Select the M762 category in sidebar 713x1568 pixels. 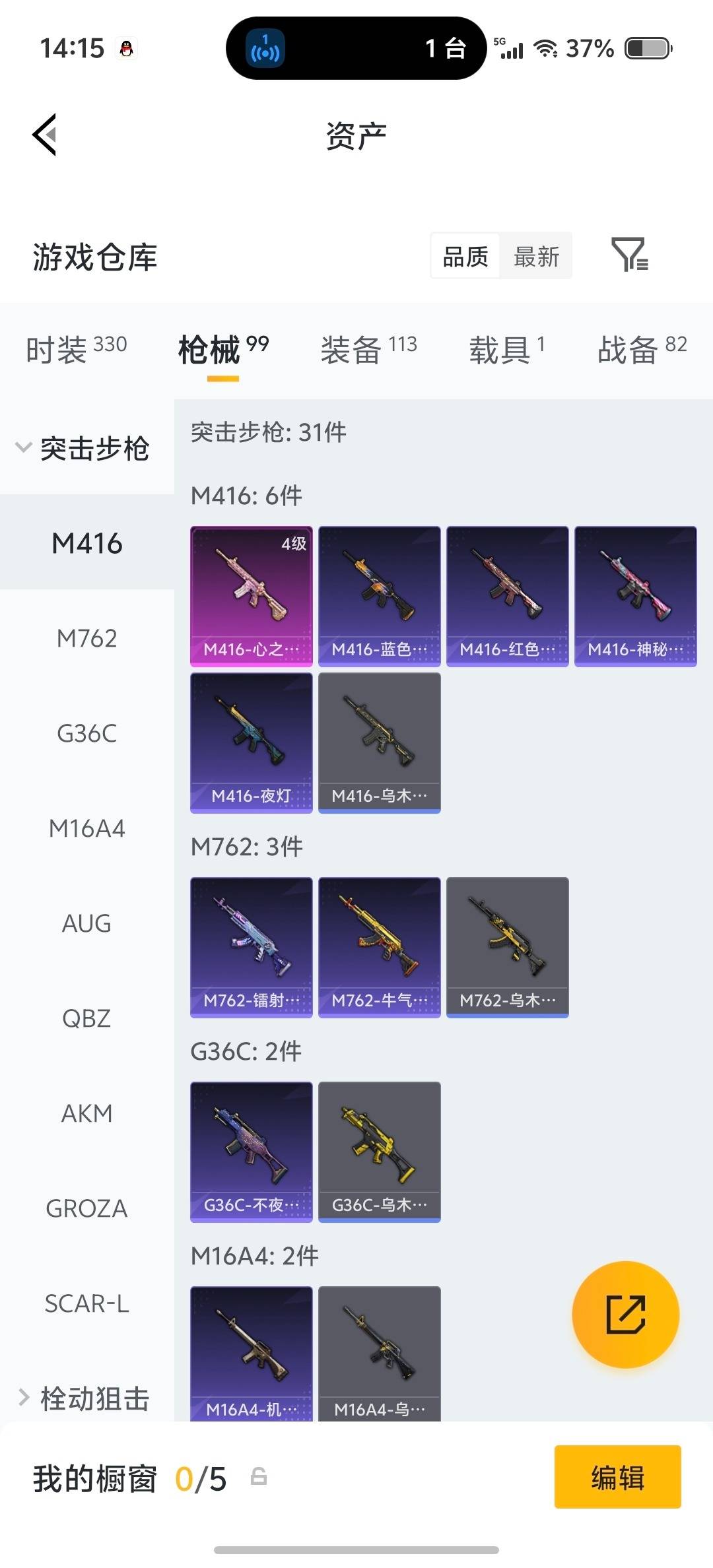coord(86,638)
